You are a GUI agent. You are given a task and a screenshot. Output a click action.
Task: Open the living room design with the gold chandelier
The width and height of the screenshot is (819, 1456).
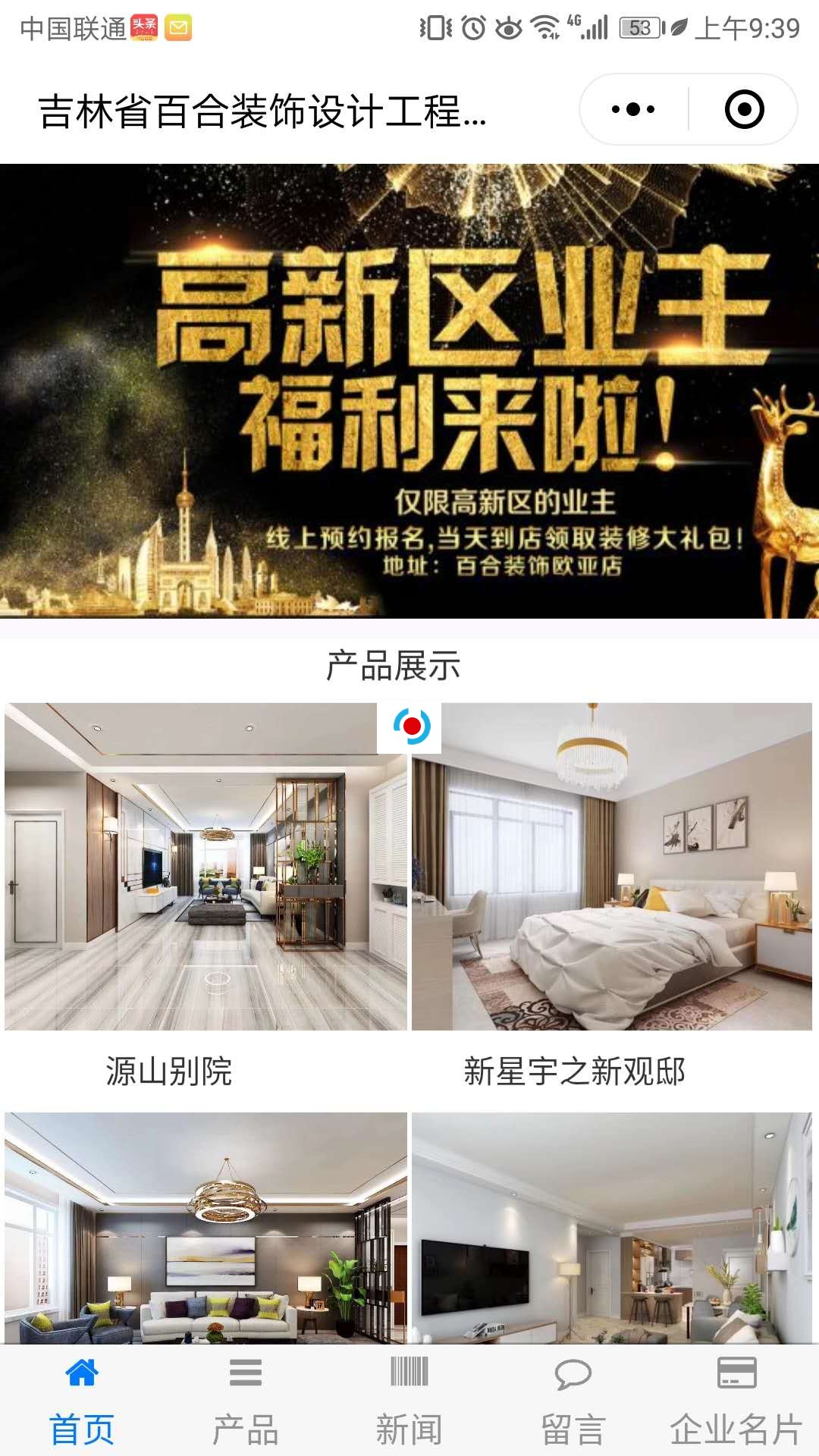tap(206, 1227)
